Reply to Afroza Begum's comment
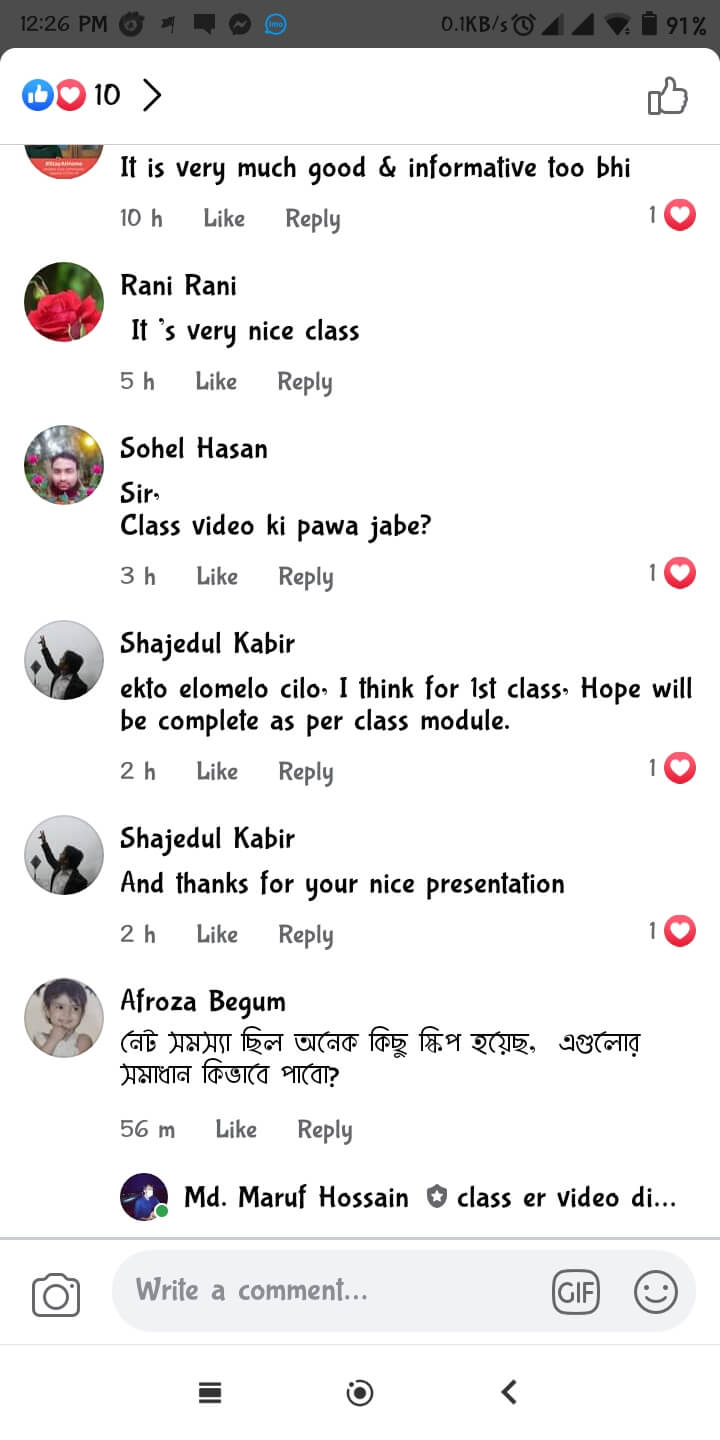Image resolution: width=720 pixels, height=1440 pixels. pyautogui.click(x=324, y=1129)
